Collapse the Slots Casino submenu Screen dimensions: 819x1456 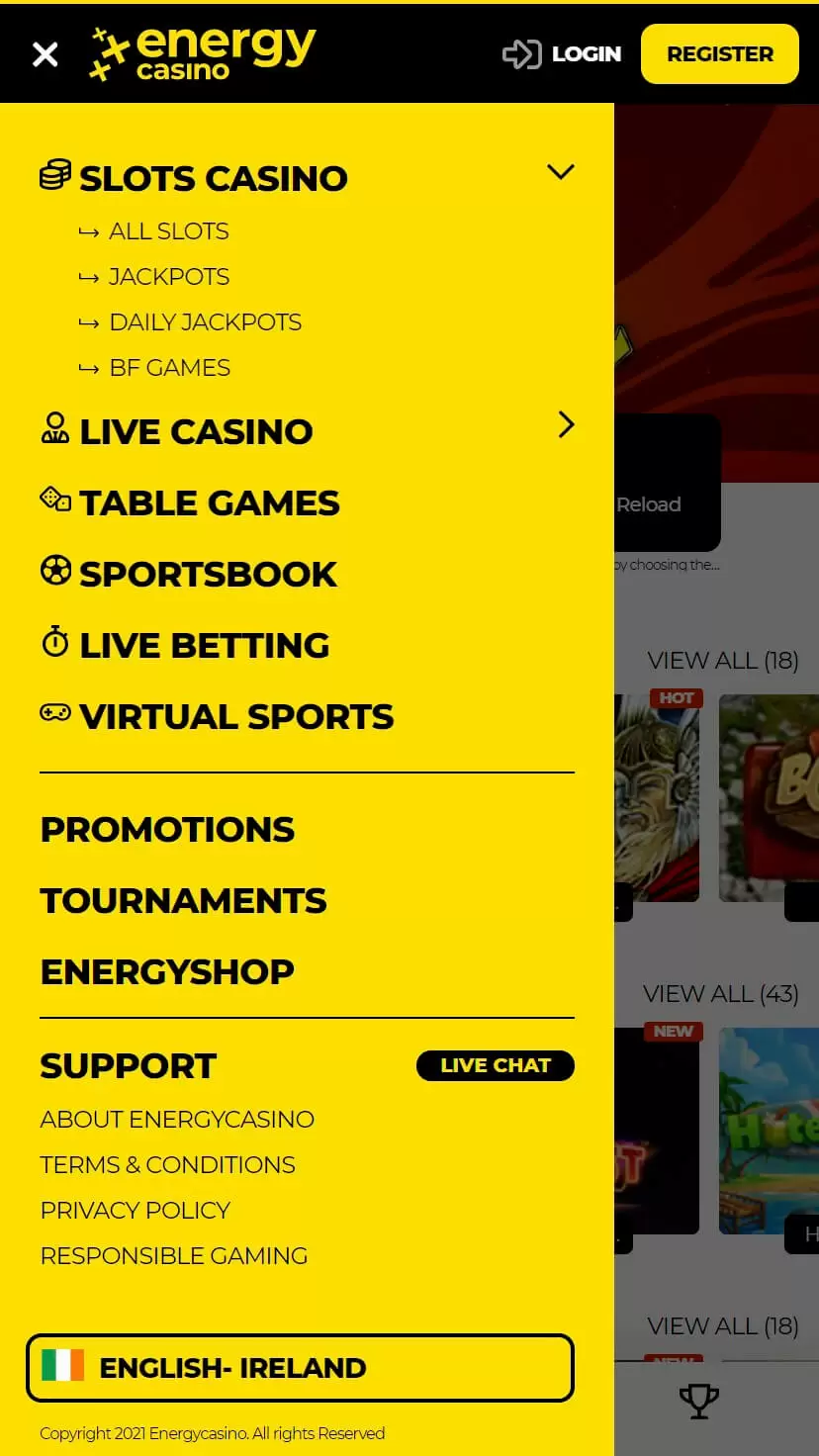click(x=560, y=172)
